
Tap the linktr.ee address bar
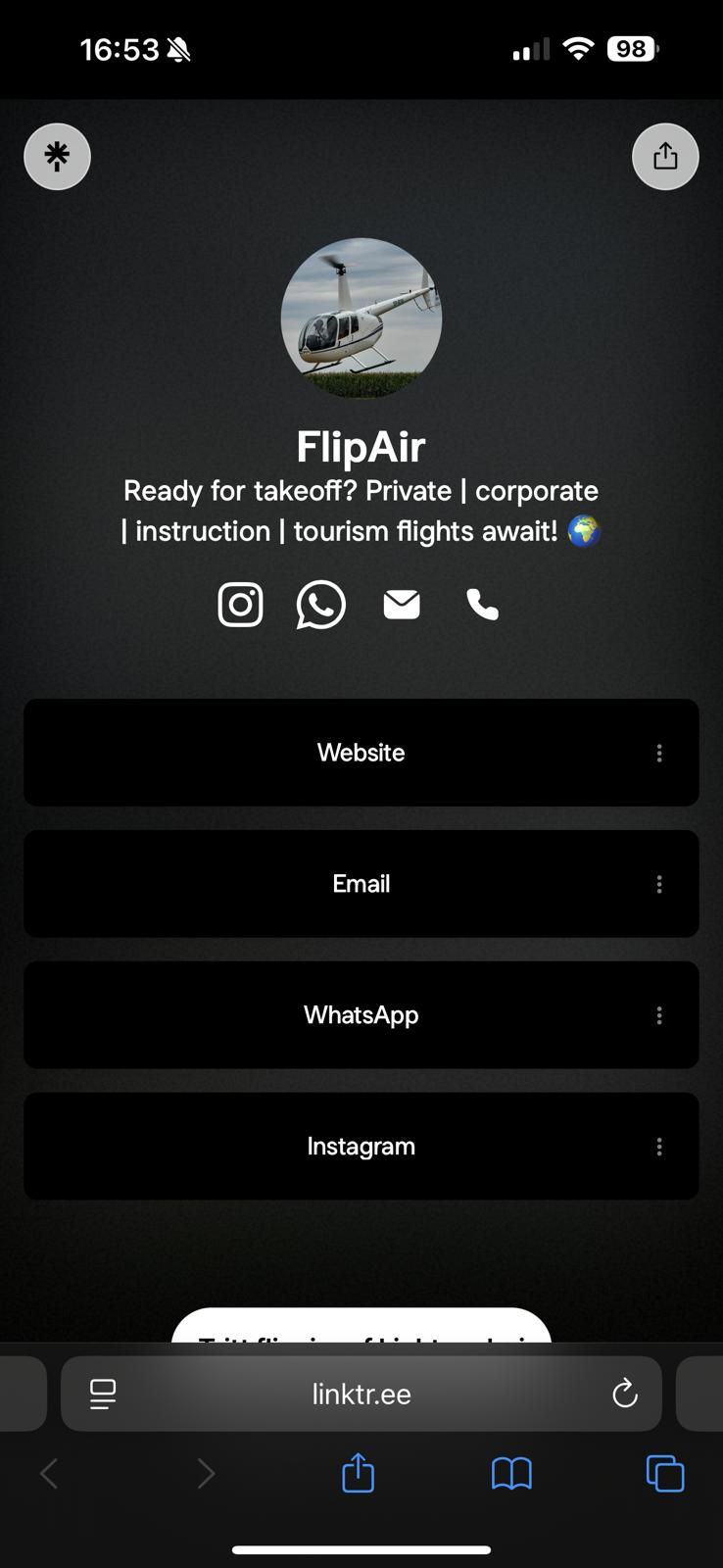tap(361, 1394)
